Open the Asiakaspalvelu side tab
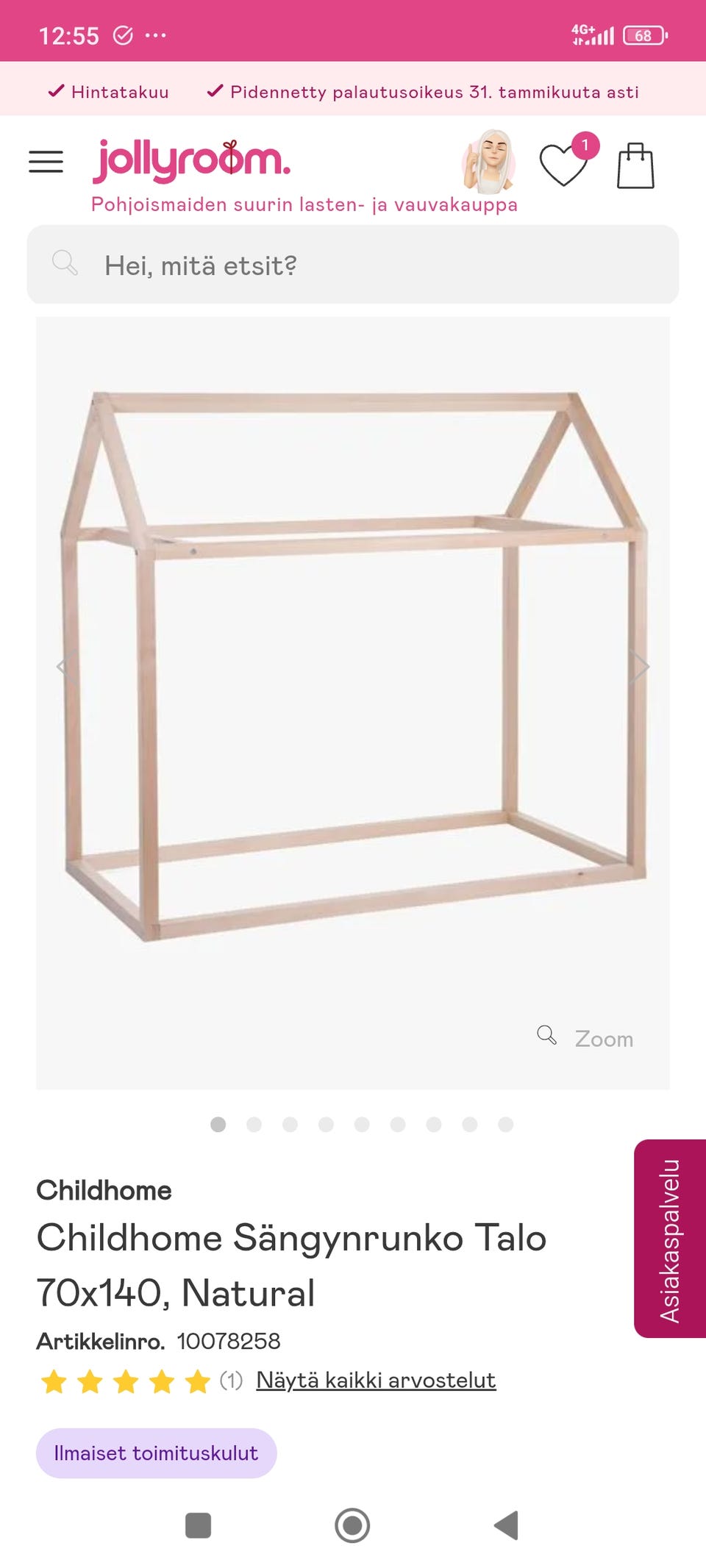Screen dimensions: 706x1568 click(669, 1239)
